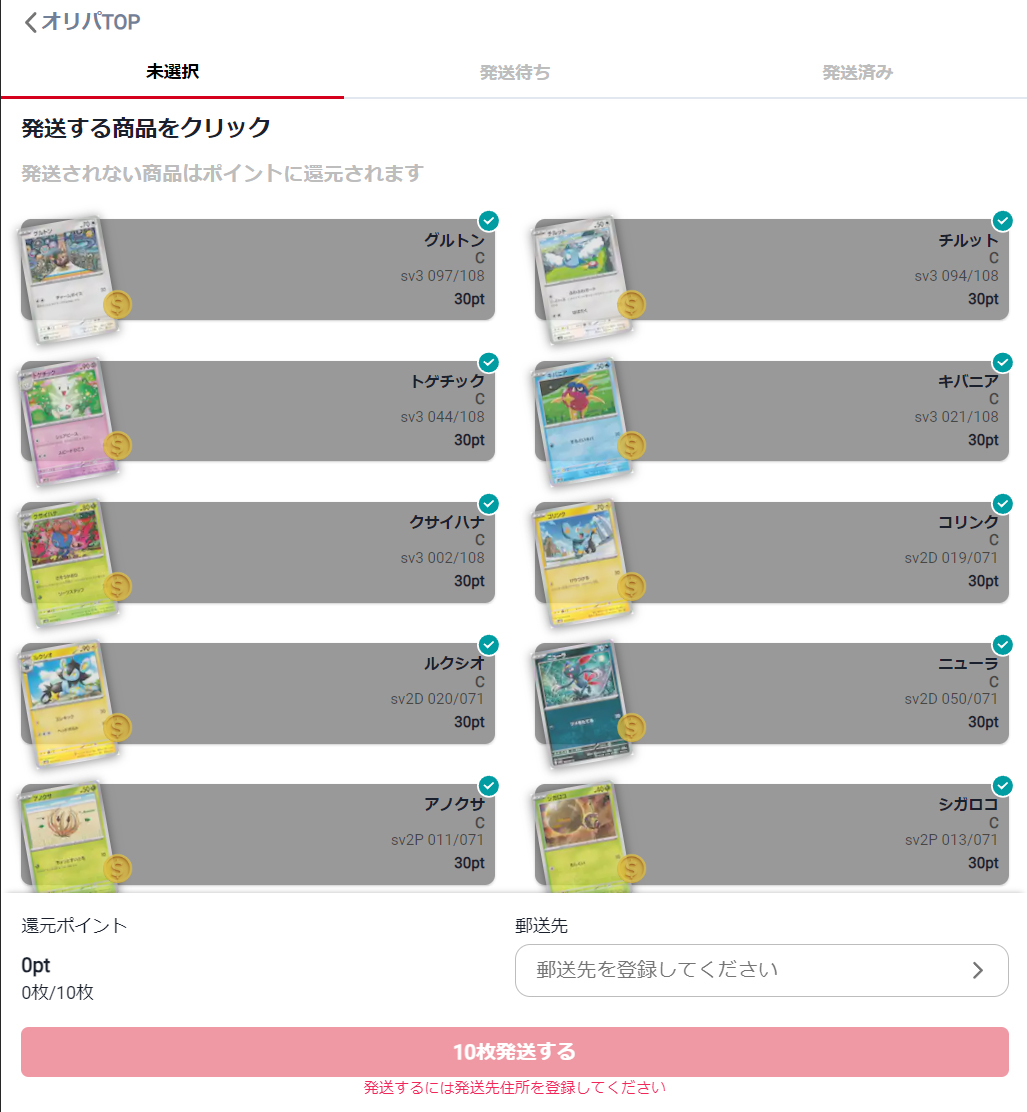Select the チルット card for shipping
The image size is (1027, 1112).
point(771,270)
